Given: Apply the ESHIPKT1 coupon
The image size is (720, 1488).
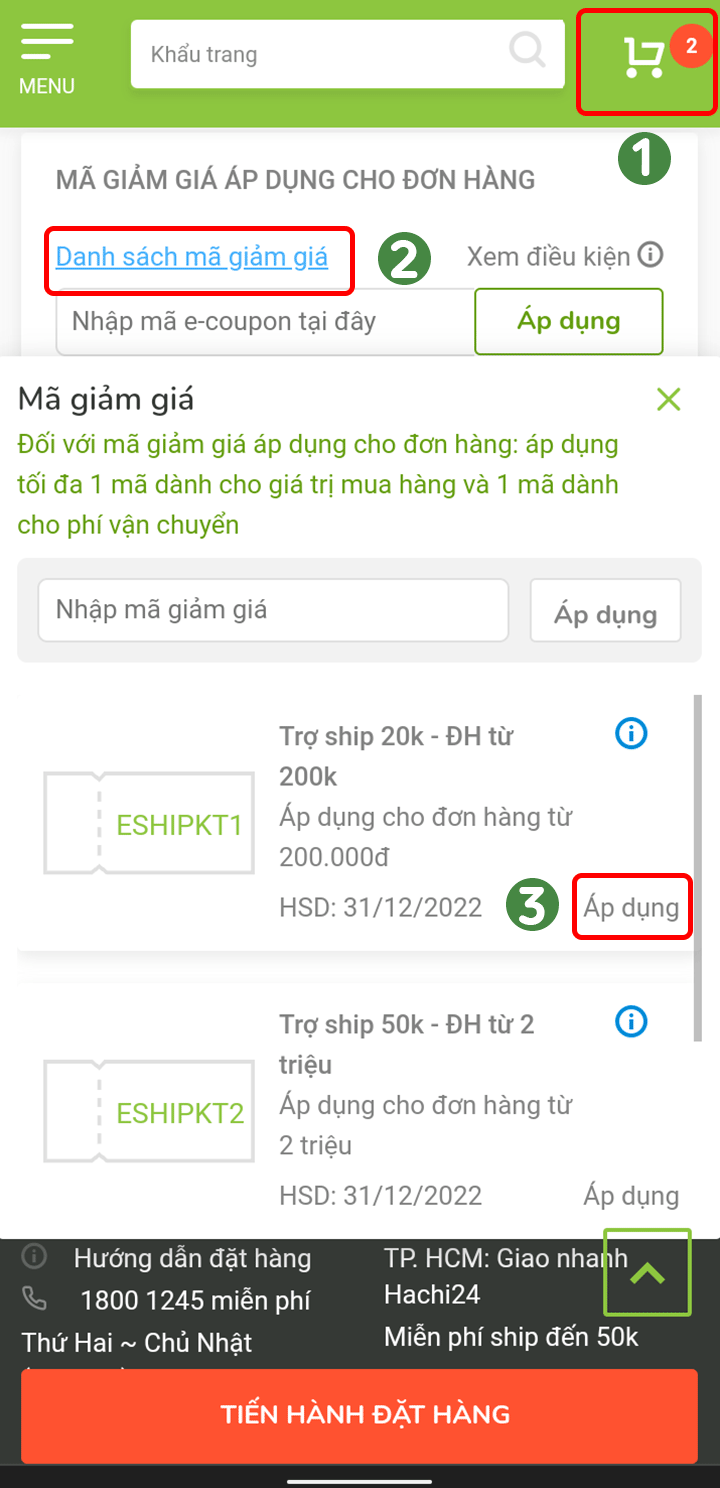Looking at the screenshot, I should [x=631, y=908].
